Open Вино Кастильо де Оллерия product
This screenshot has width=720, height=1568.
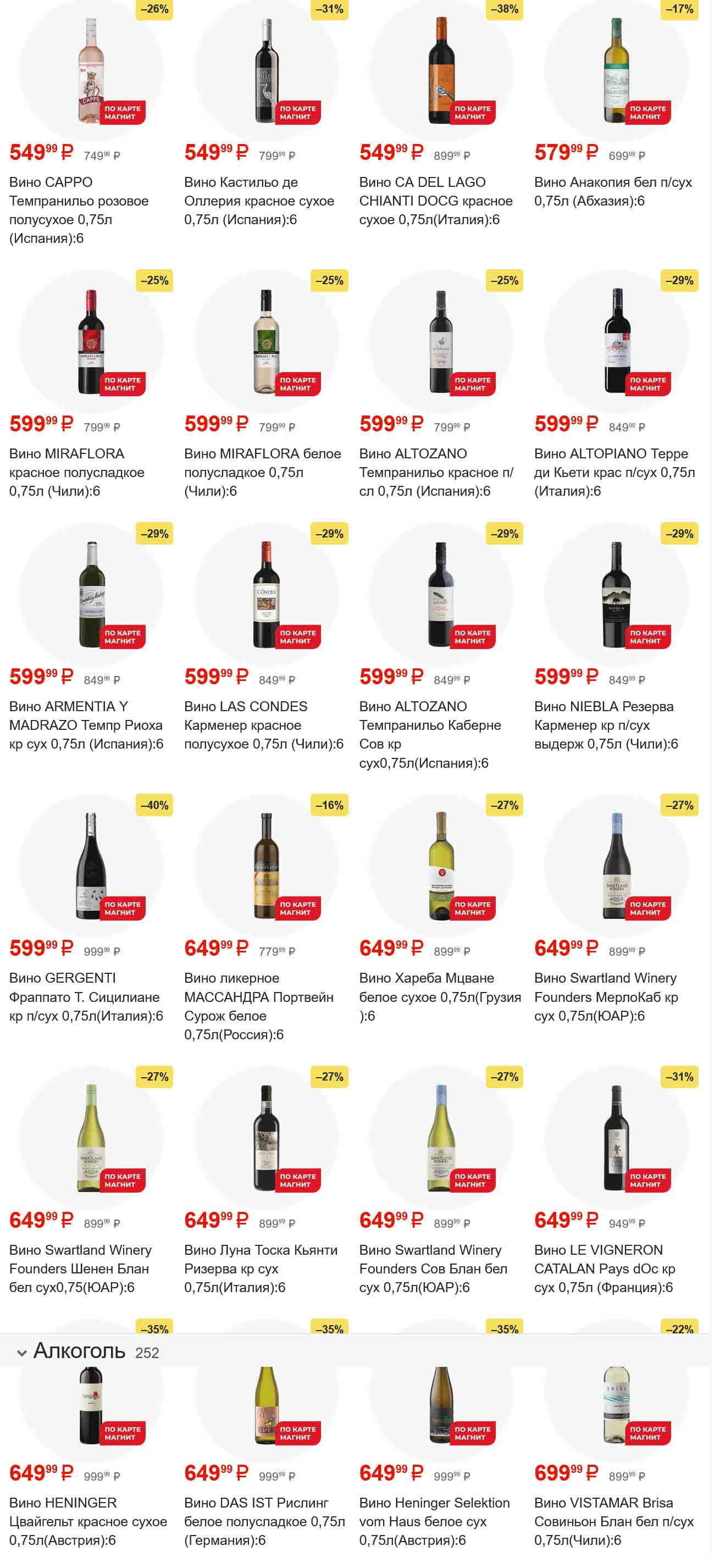(x=259, y=200)
